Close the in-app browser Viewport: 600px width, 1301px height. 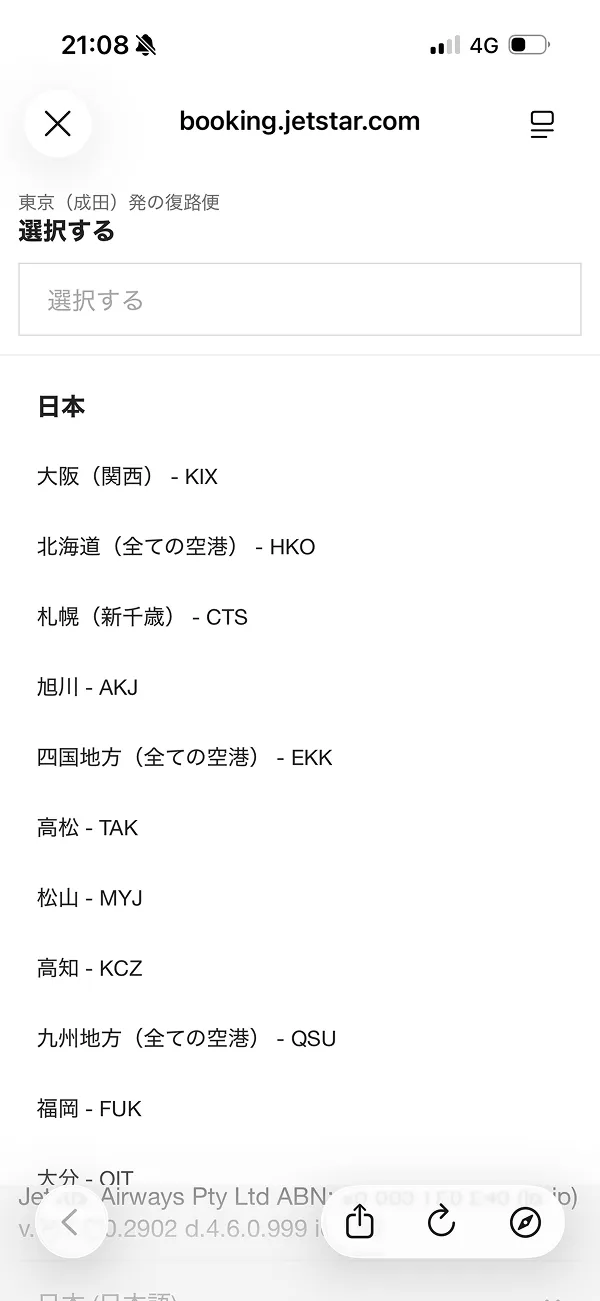(58, 123)
